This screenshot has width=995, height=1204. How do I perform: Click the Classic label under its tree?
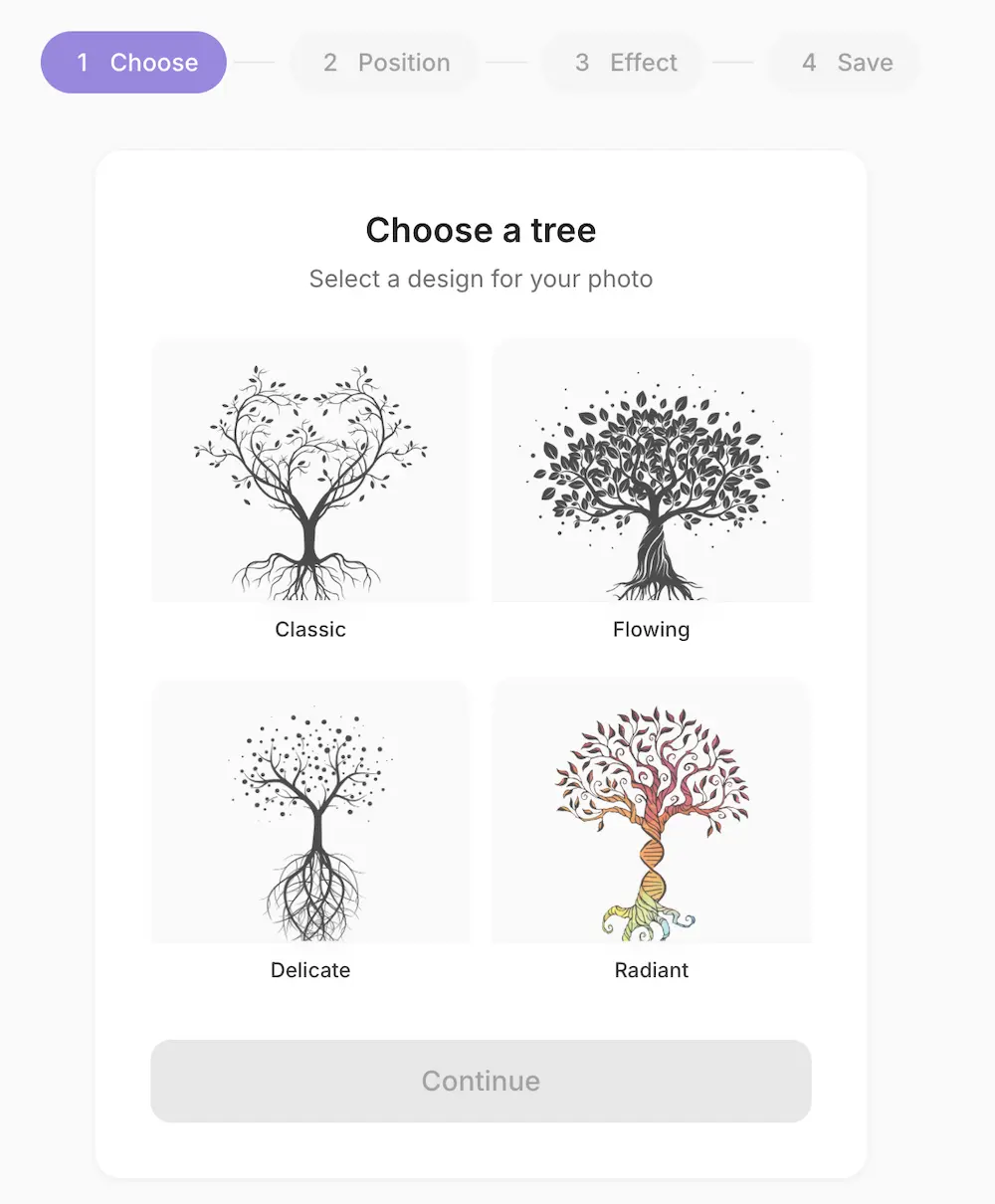[310, 629]
